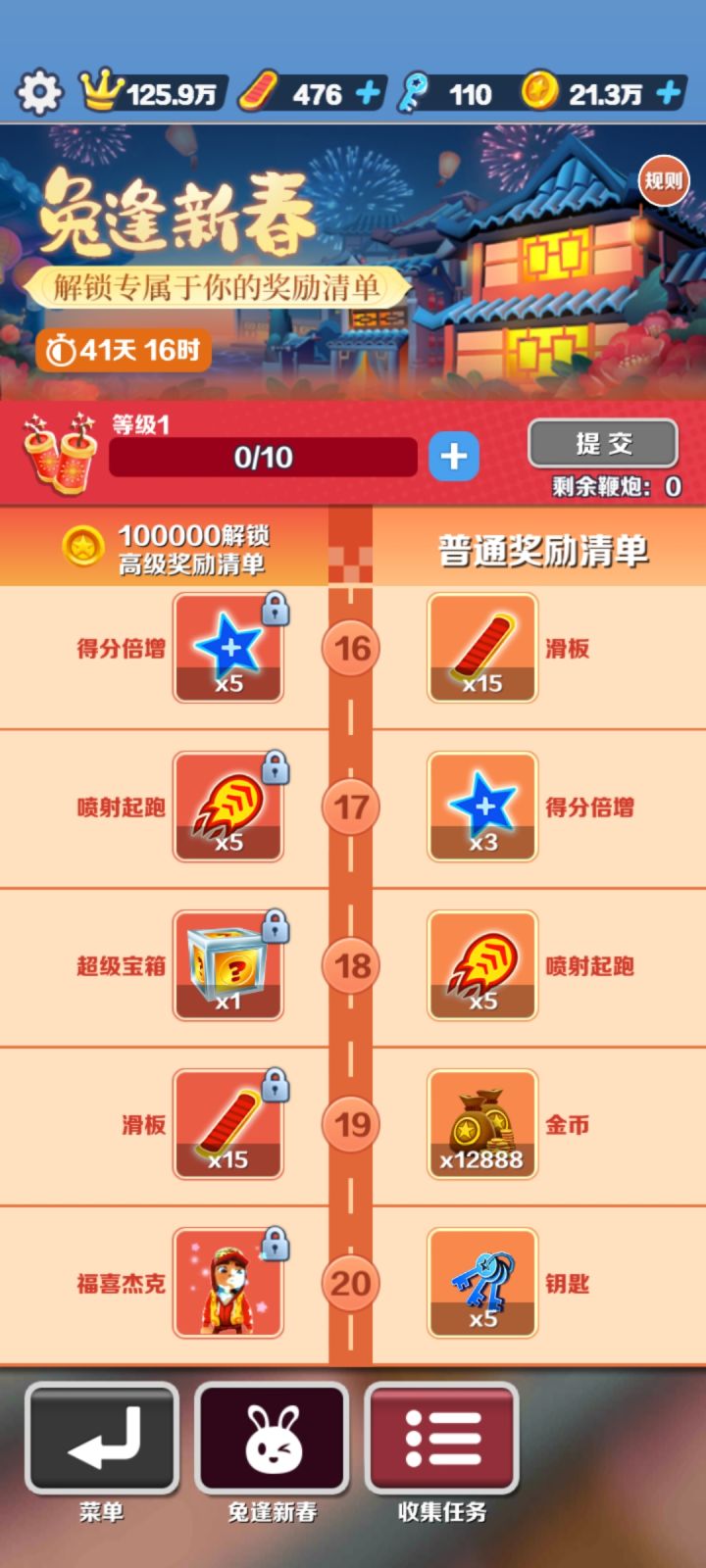Tap the plus beside 21.3万 coins
This screenshot has height=1568, width=706.
pos(670,95)
